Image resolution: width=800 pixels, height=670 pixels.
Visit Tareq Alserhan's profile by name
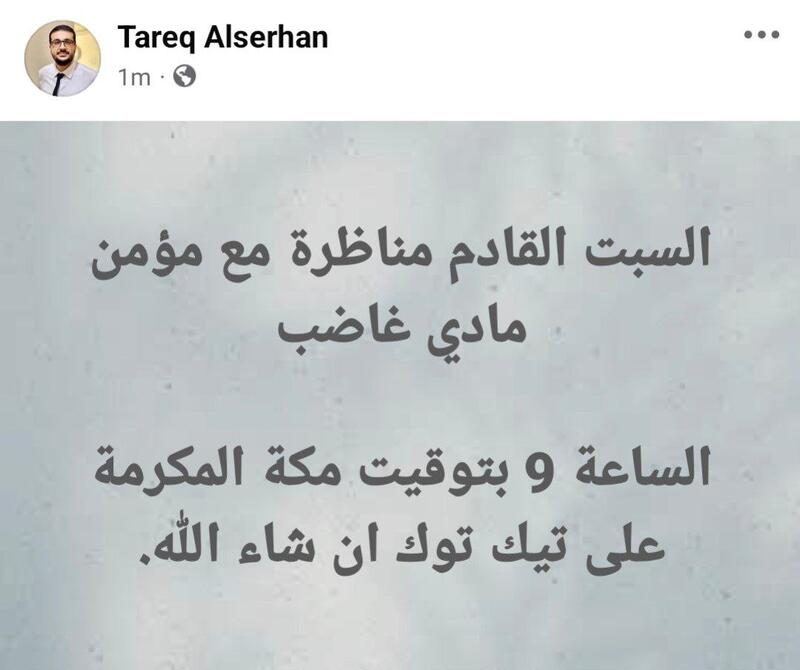point(223,38)
